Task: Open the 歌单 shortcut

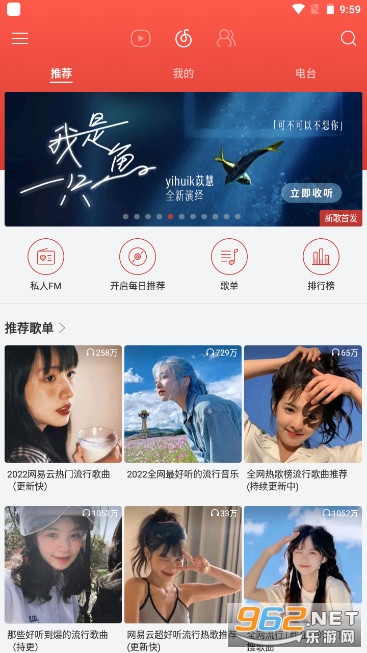Action: coord(229,264)
